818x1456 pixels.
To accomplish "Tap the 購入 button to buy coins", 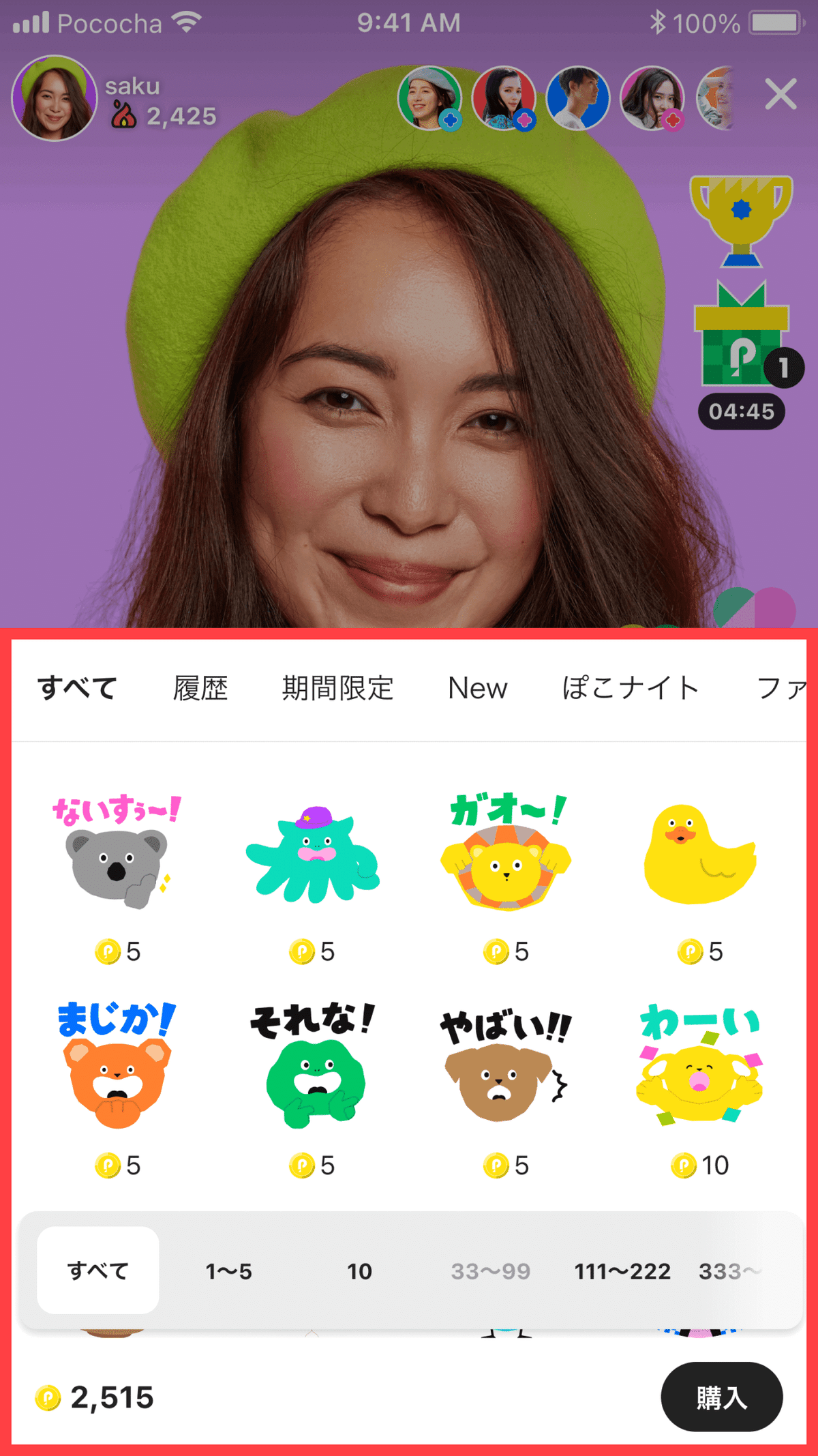I will coord(721,1397).
